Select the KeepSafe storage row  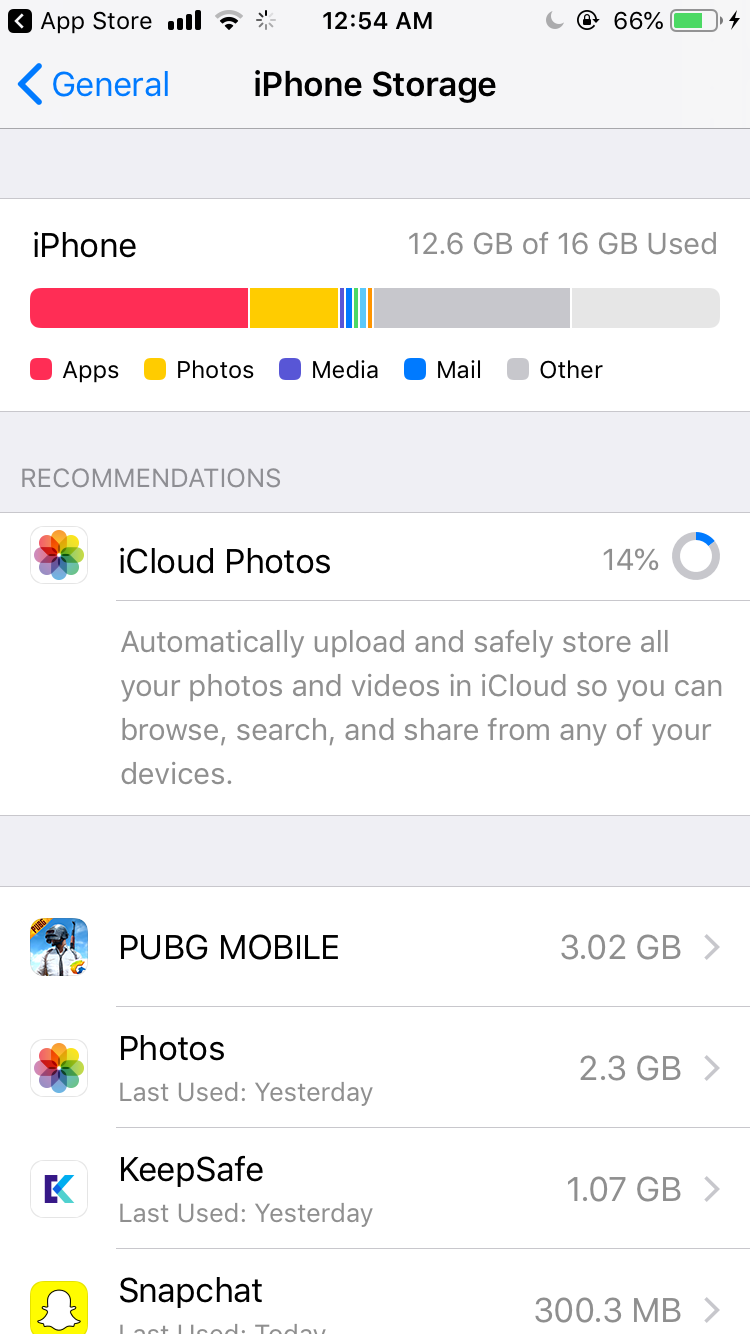point(375,1189)
